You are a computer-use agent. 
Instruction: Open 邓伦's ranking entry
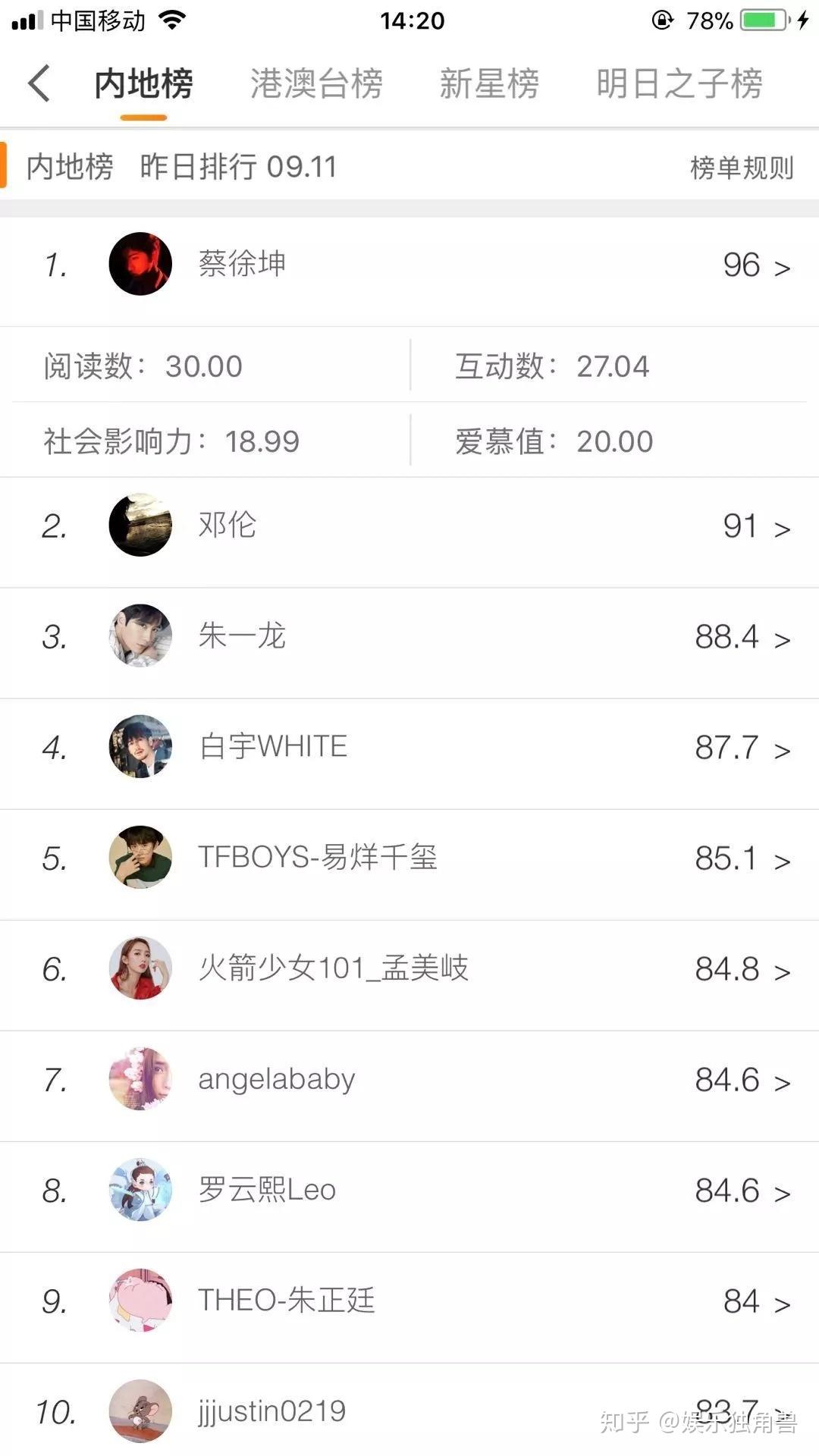409,526
